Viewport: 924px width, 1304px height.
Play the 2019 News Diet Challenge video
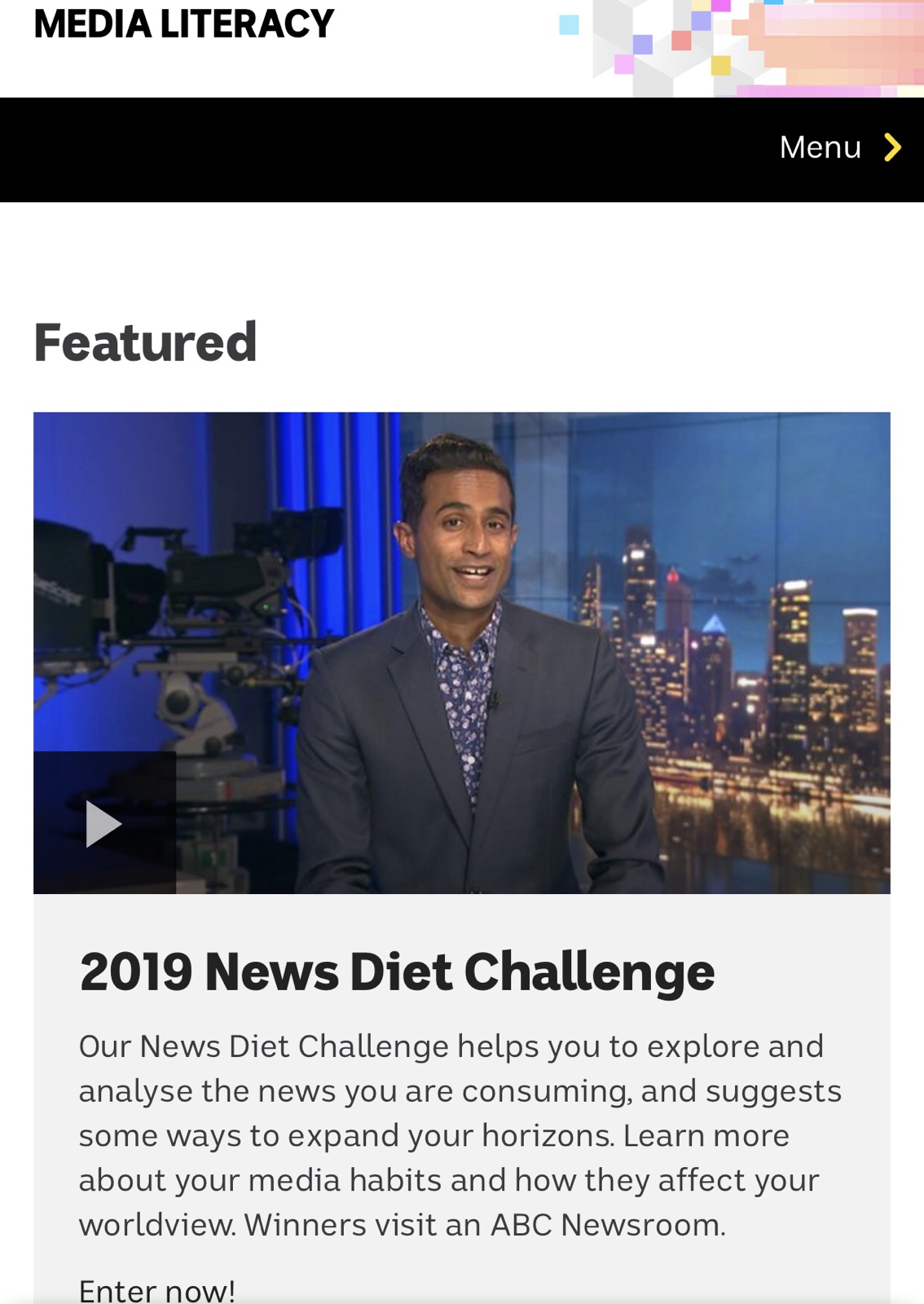[104, 823]
